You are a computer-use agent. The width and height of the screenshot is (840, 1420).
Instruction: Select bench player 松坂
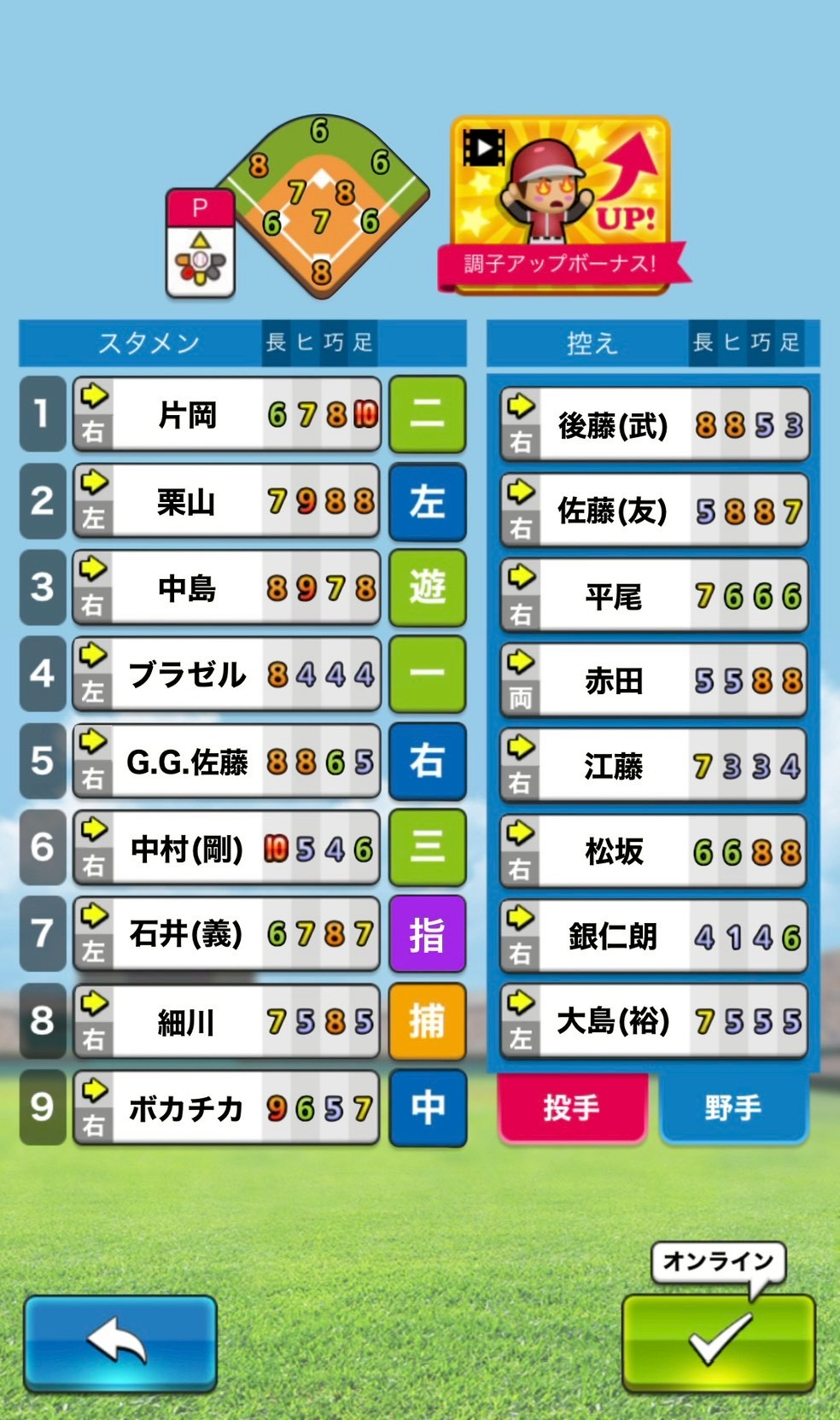pyautogui.click(x=653, y=851)
